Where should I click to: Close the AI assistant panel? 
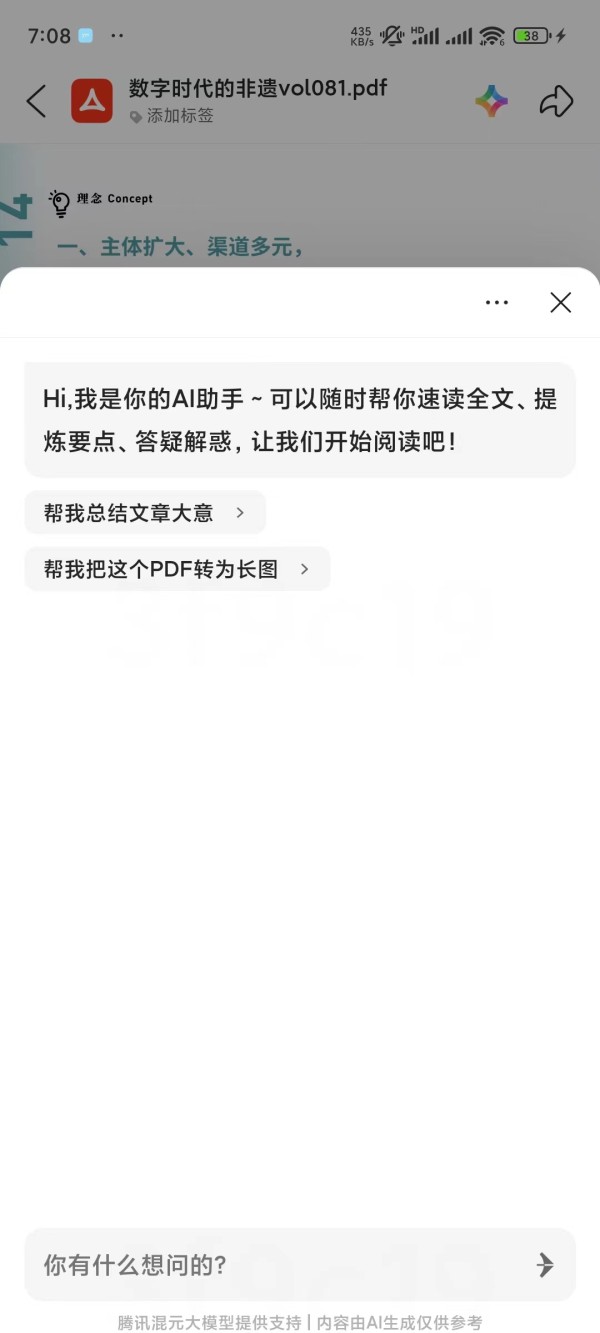(560, 303)
